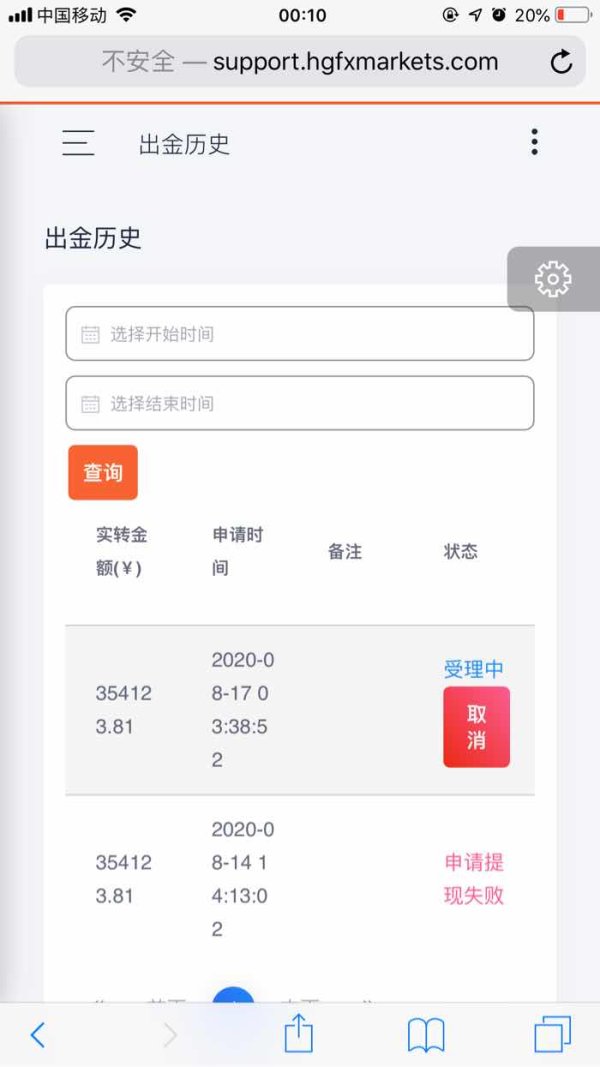The width and height of the screenshot is (600, 1067).
Task: Open the Safari share sheet
Action: (x=298, y=1033)
